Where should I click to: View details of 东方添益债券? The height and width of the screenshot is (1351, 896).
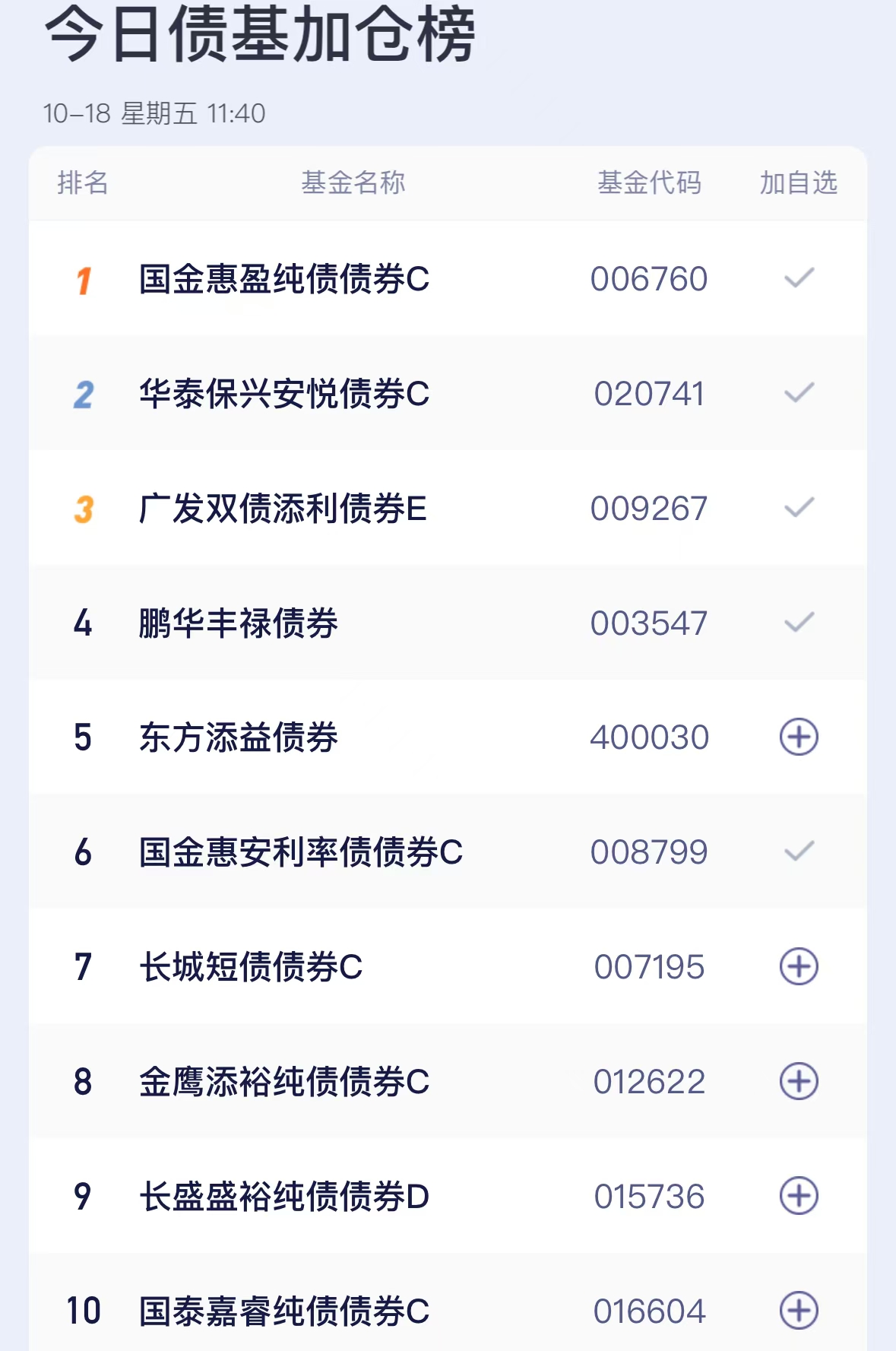pos(236,737)
